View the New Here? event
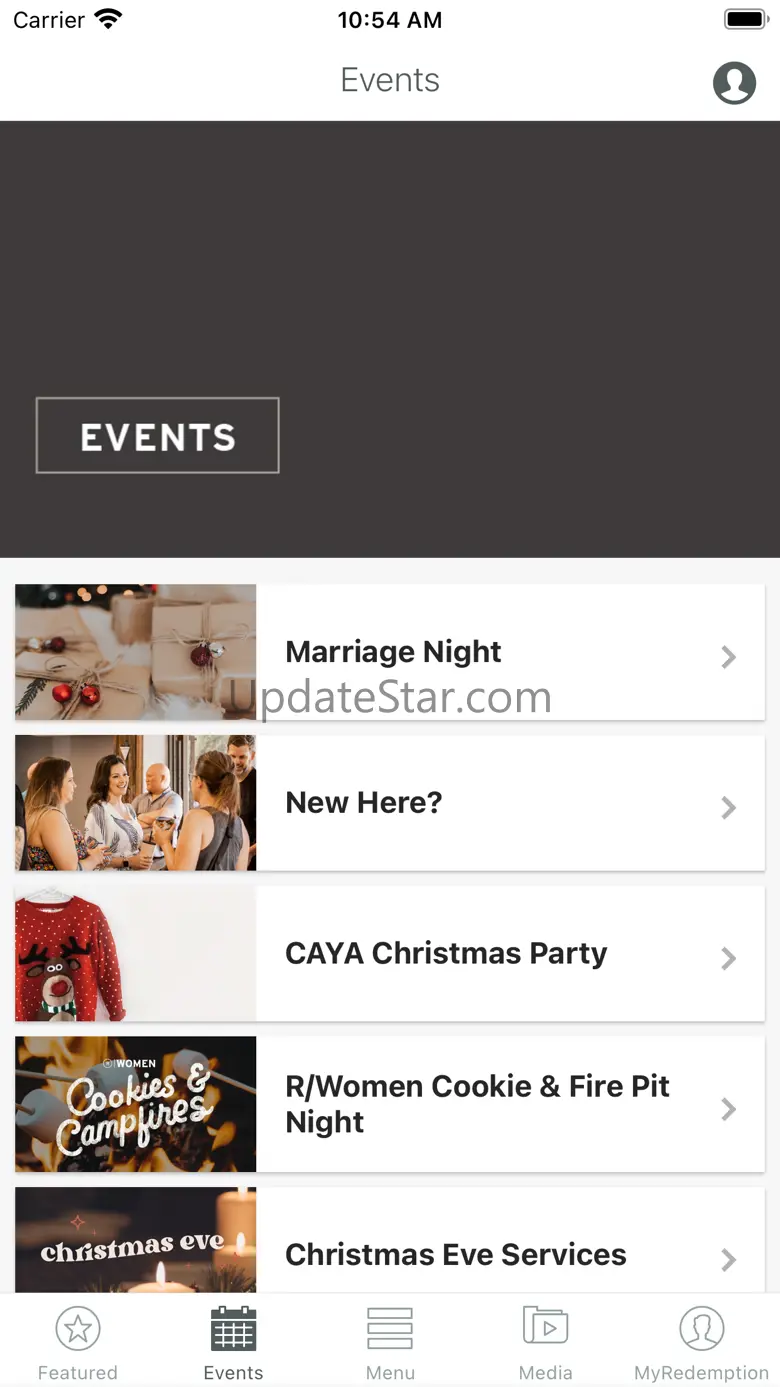 [x=390, y=803]
